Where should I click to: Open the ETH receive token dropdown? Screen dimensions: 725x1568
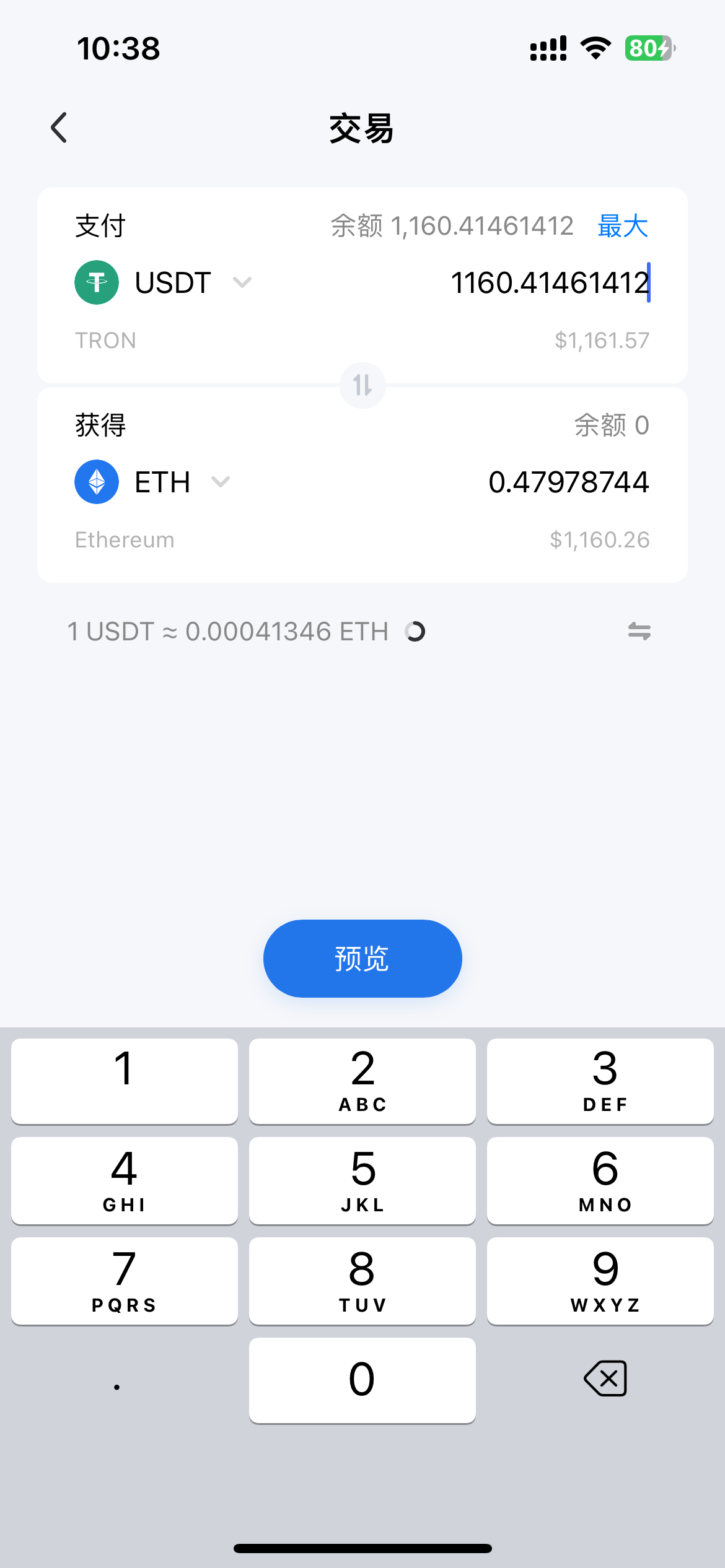coord(153,482)
